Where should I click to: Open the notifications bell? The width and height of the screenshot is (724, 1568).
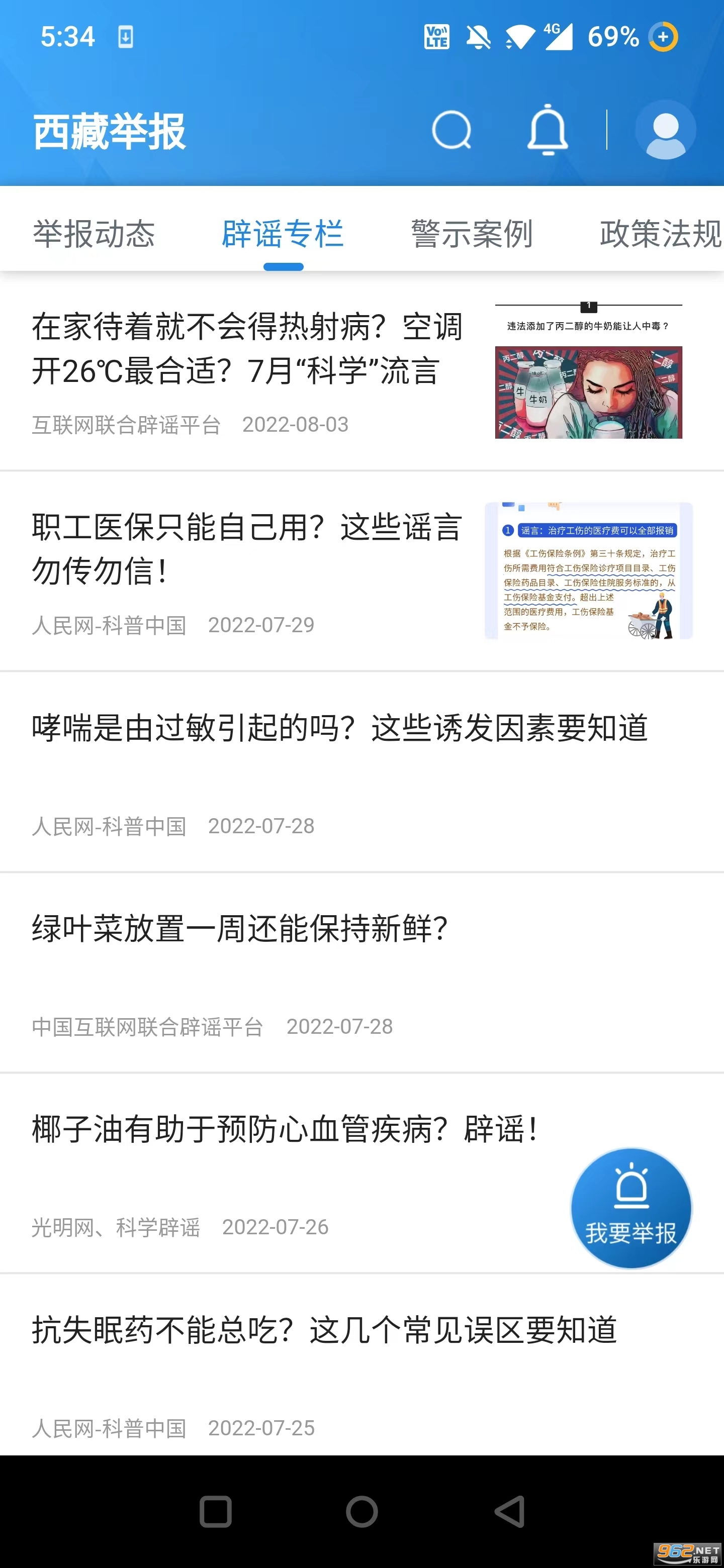(x=548, y=130)
